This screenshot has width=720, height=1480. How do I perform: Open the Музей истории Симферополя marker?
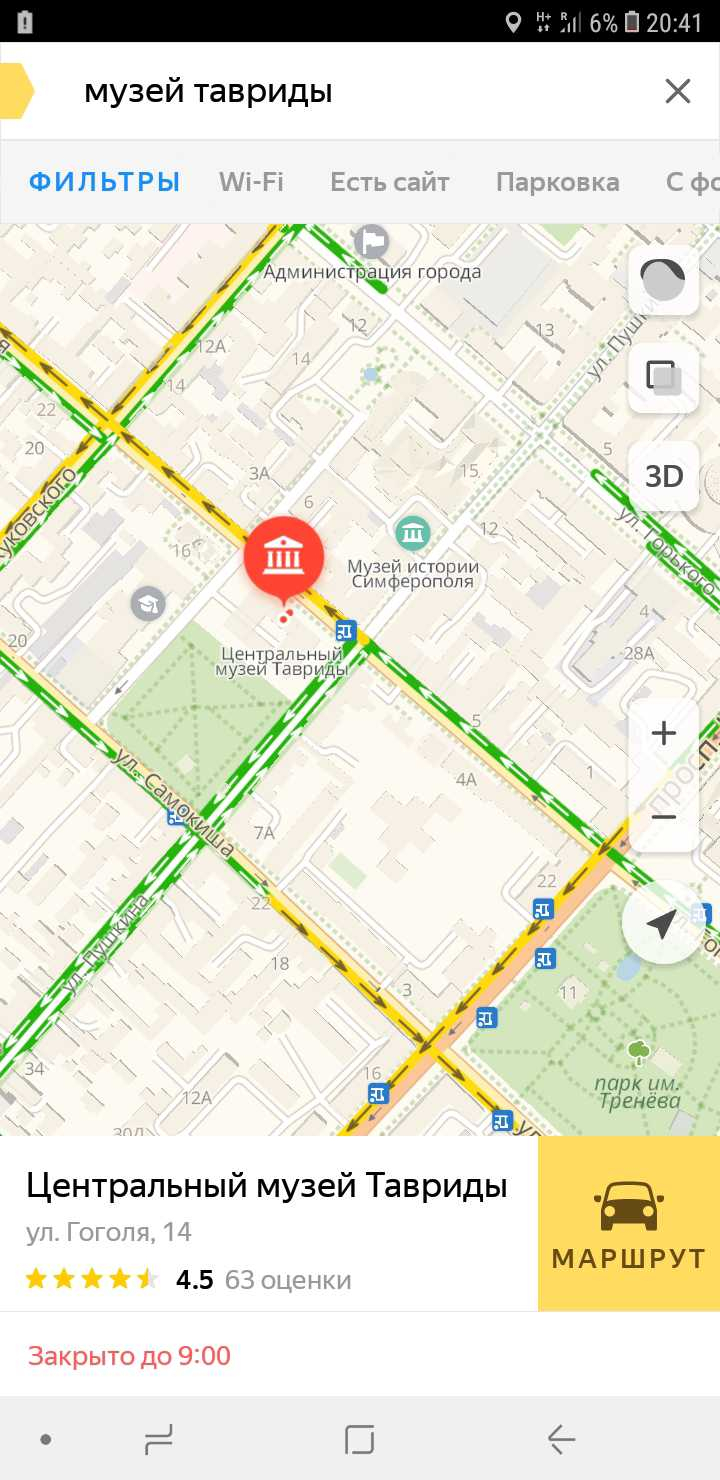(413, 532)
